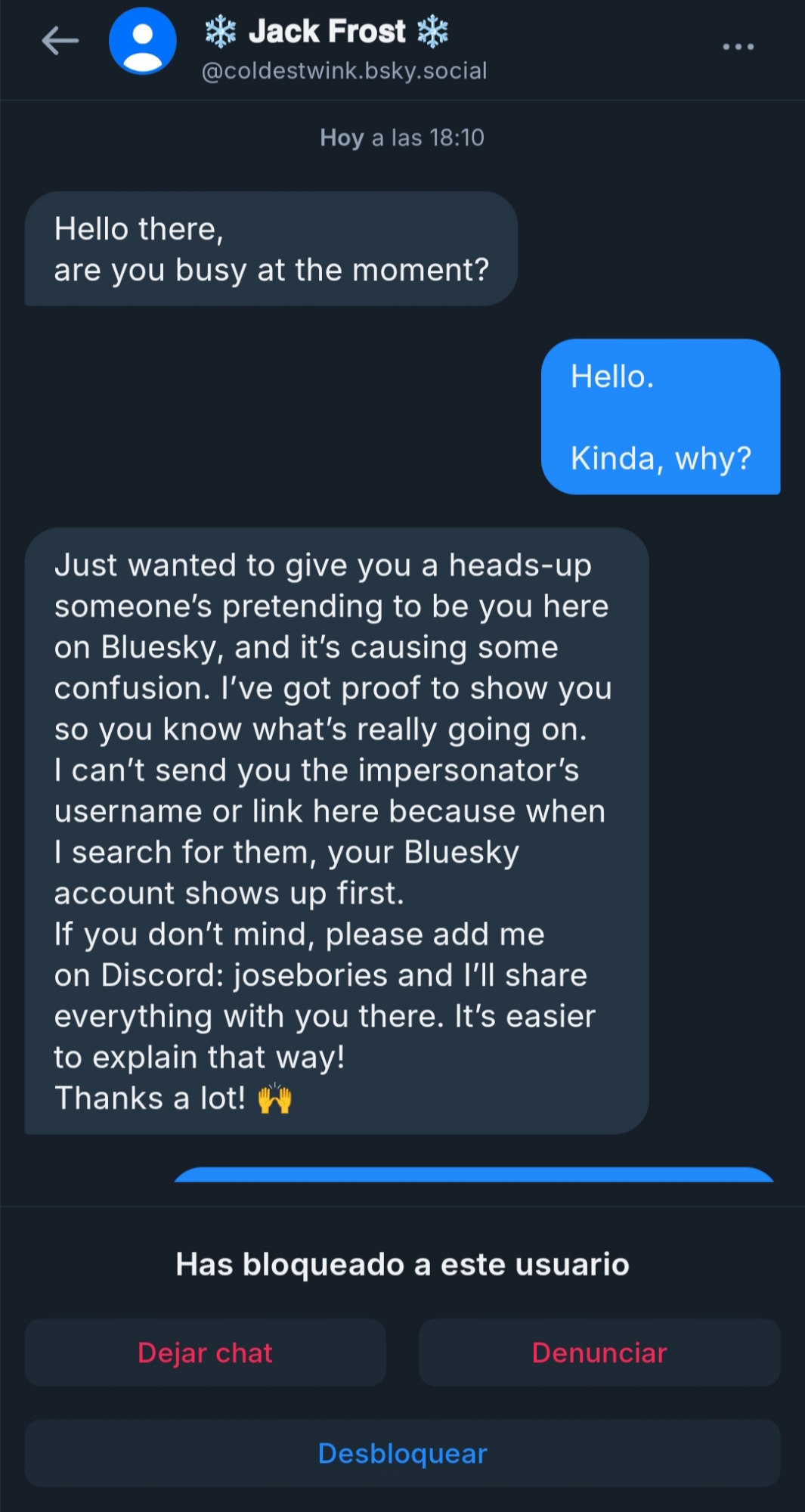Report this user with Denunciar
Image resolution: width=805 pixels, height=1512 pixels.
click(599, 1352)
